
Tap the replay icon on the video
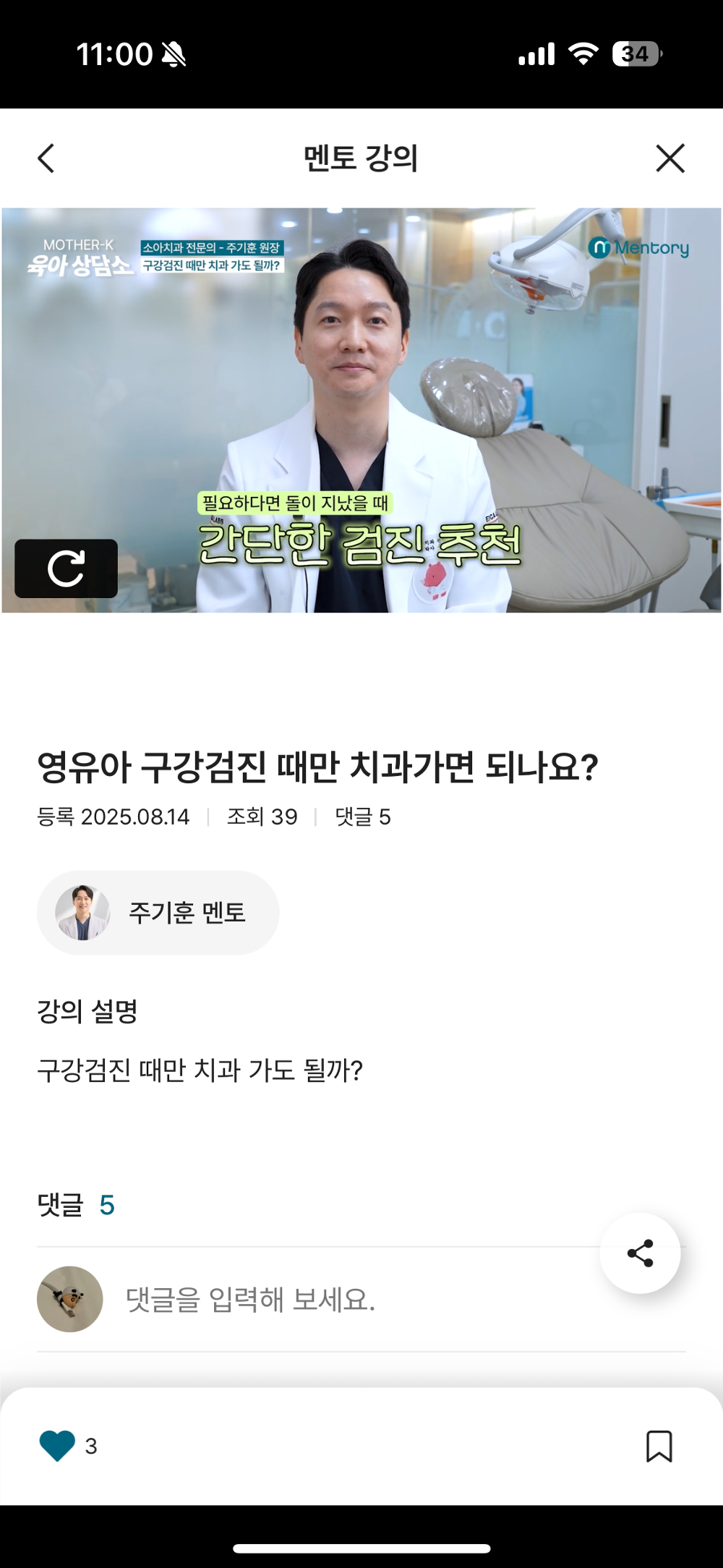(x=66, y=568)
